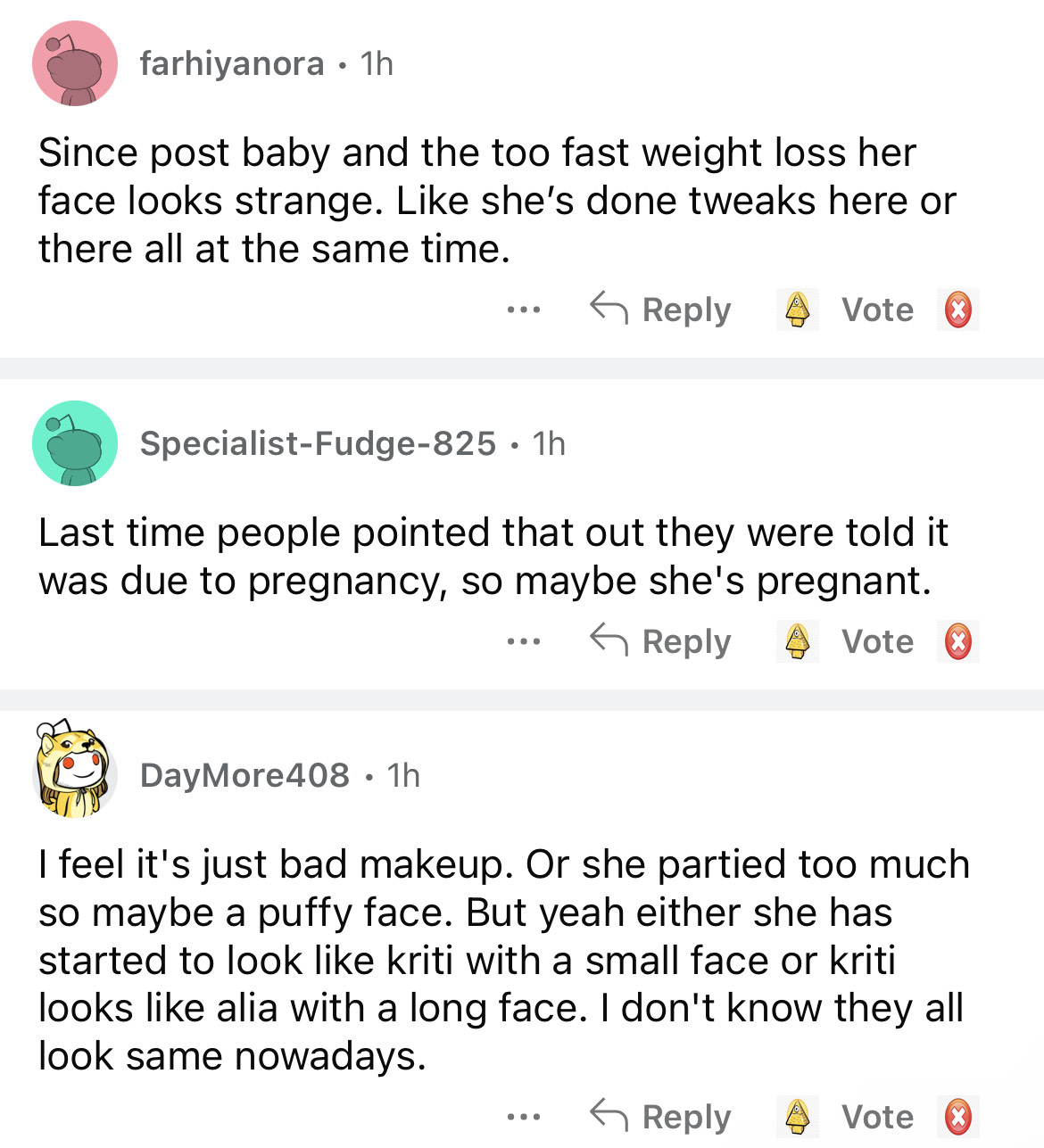View the farhiyanora username link
This screenshot has height=1148, width=1044.
click(232, 64)
